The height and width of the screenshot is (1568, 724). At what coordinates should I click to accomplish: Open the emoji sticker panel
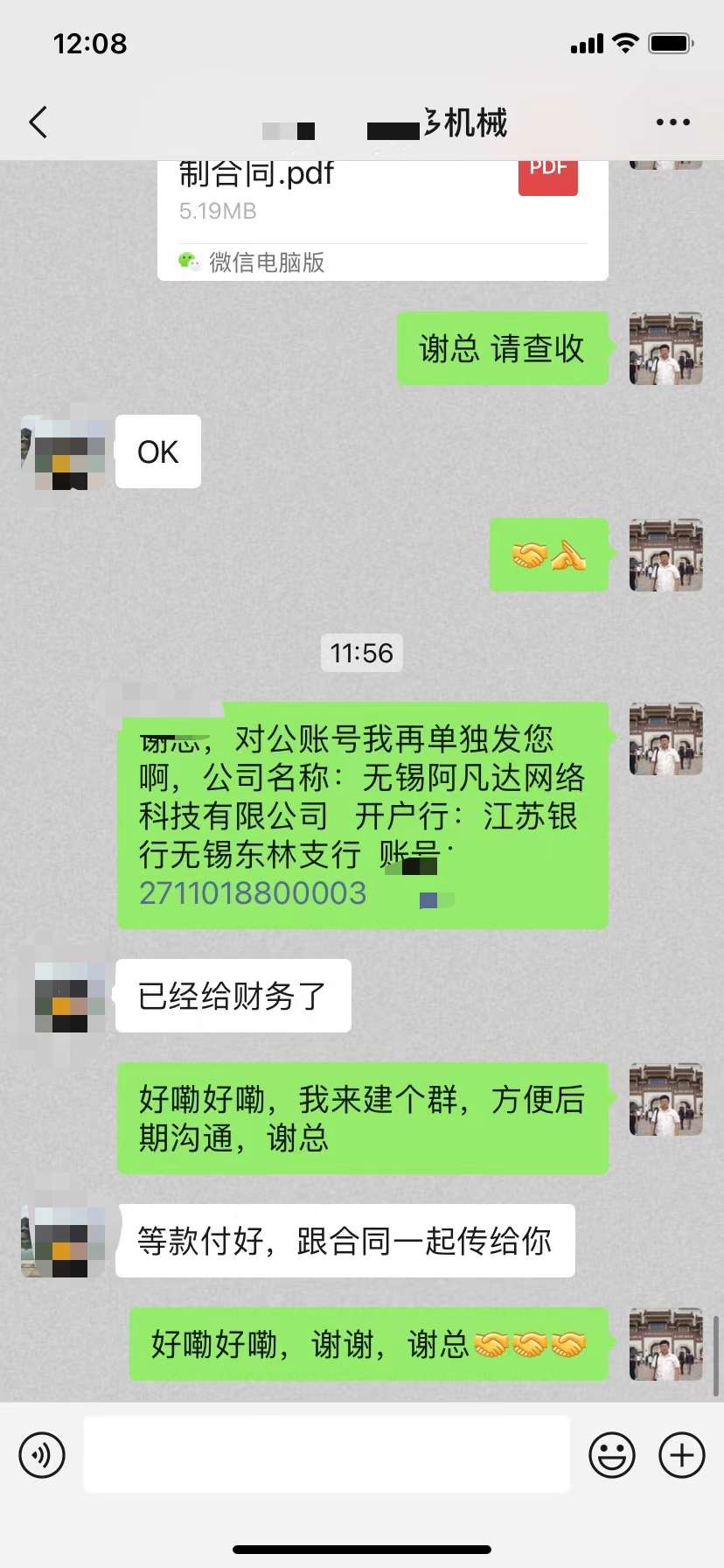click(612, 1455)
